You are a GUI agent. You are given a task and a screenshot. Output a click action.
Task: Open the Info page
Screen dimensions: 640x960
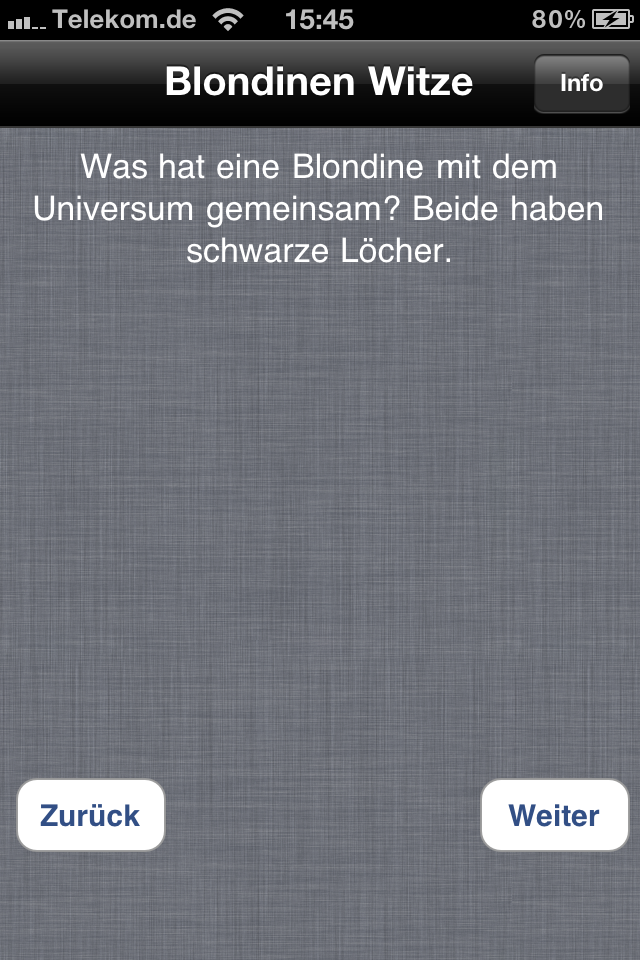pos(581,84)
